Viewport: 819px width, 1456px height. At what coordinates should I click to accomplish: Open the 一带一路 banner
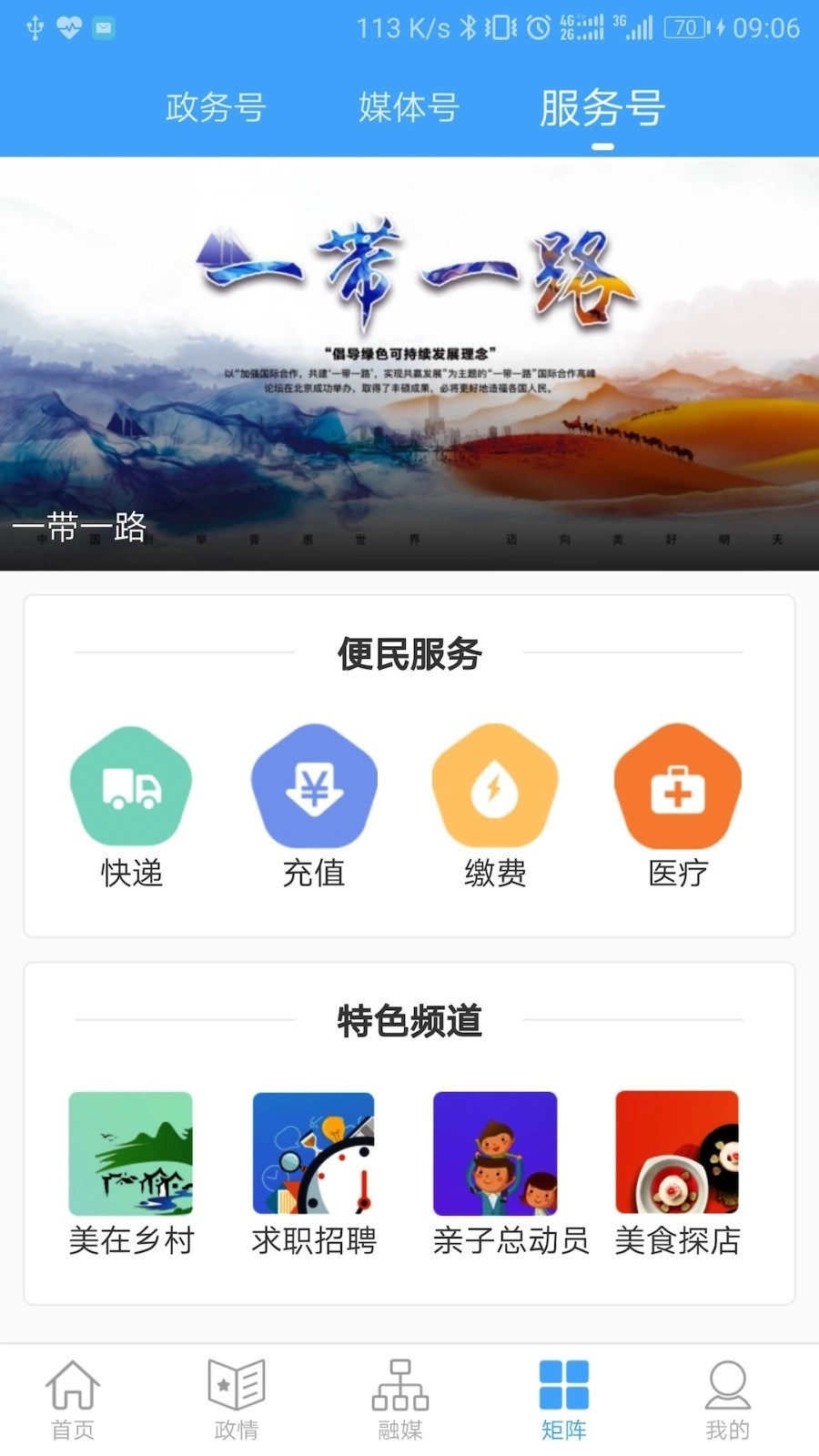pos(409,364)
